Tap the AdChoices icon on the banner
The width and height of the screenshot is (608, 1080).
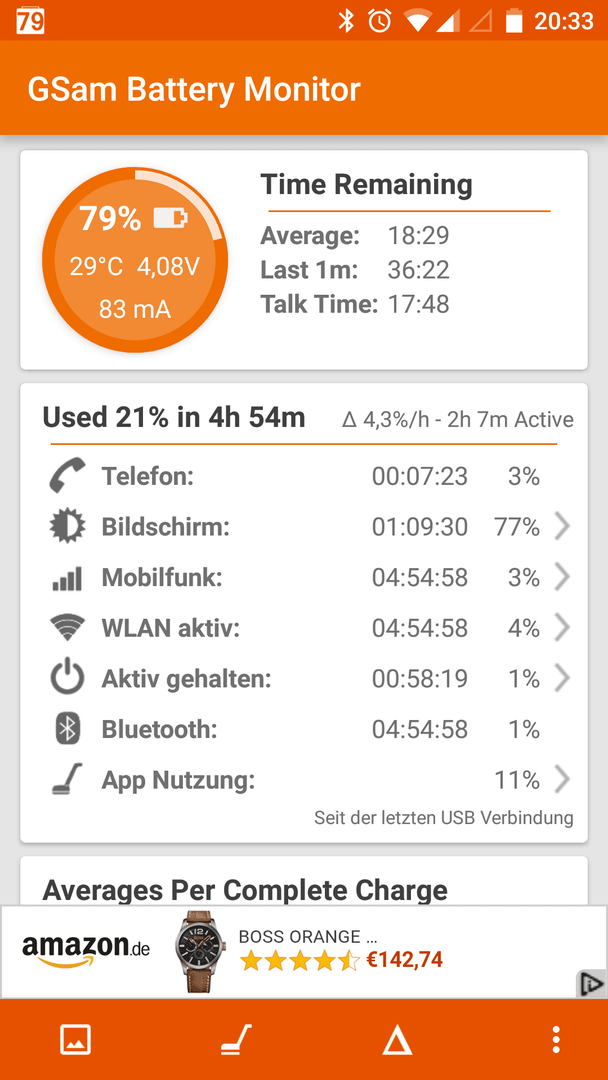pyautogui.click(x=590, y=984)
